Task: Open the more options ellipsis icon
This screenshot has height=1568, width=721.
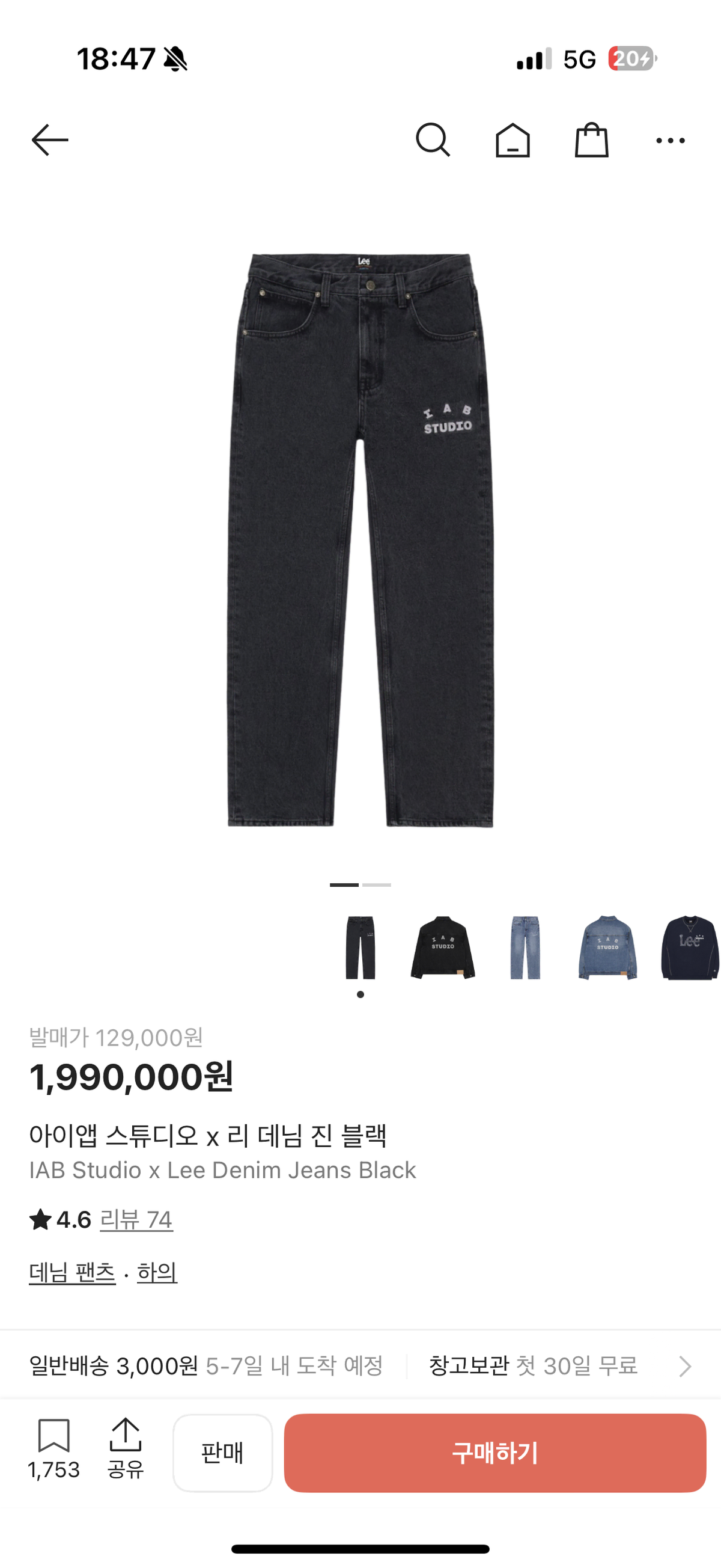Action: (671, 139)
